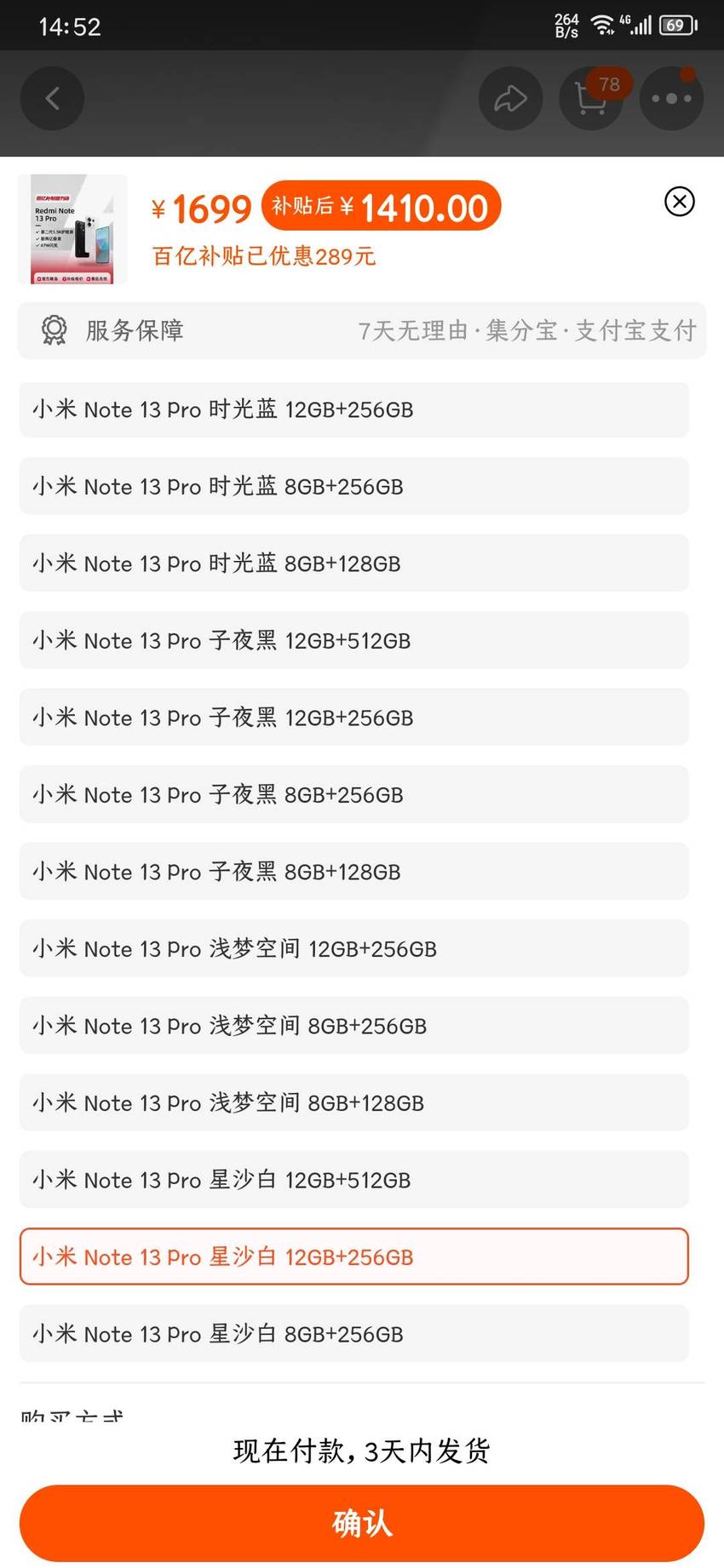Tap the selected 星沙白 12GB+256GB option
Screen dimensions: 724x1568
(x=354, y=1256)
